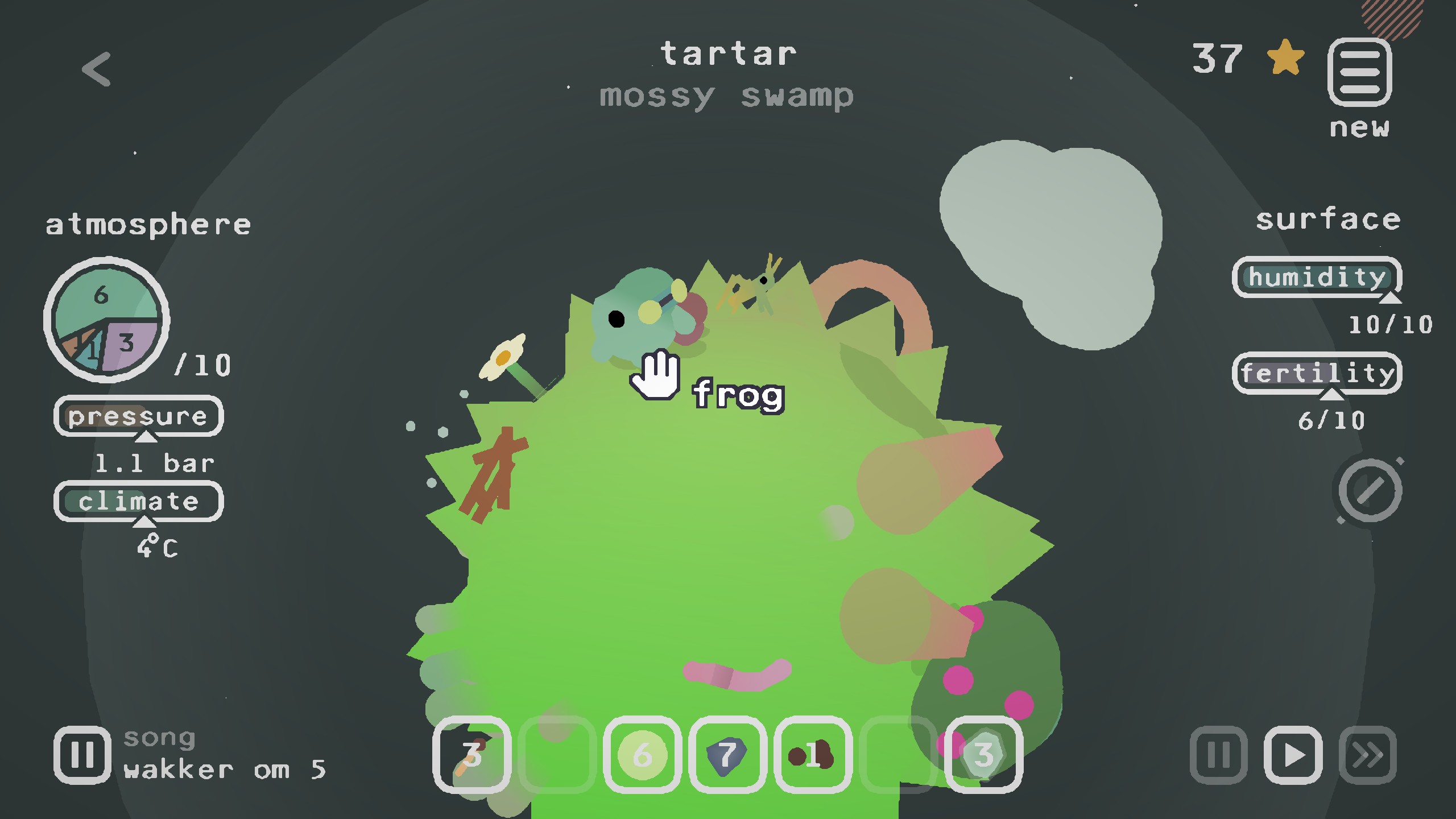
Task: Select the brown seeds slot with 1
Action: tap(813, 755)
